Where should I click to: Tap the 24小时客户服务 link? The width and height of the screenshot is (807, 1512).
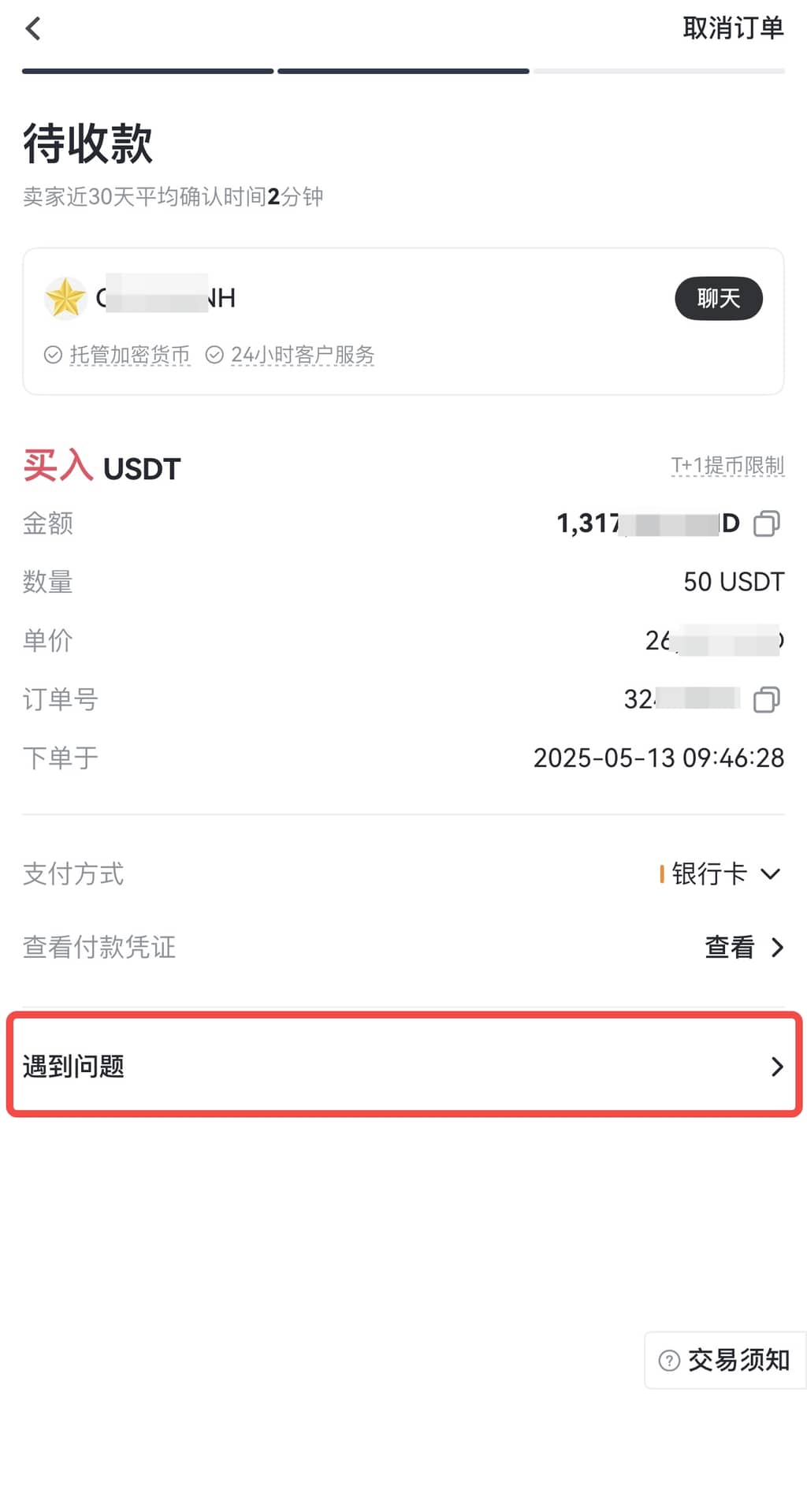302,356
